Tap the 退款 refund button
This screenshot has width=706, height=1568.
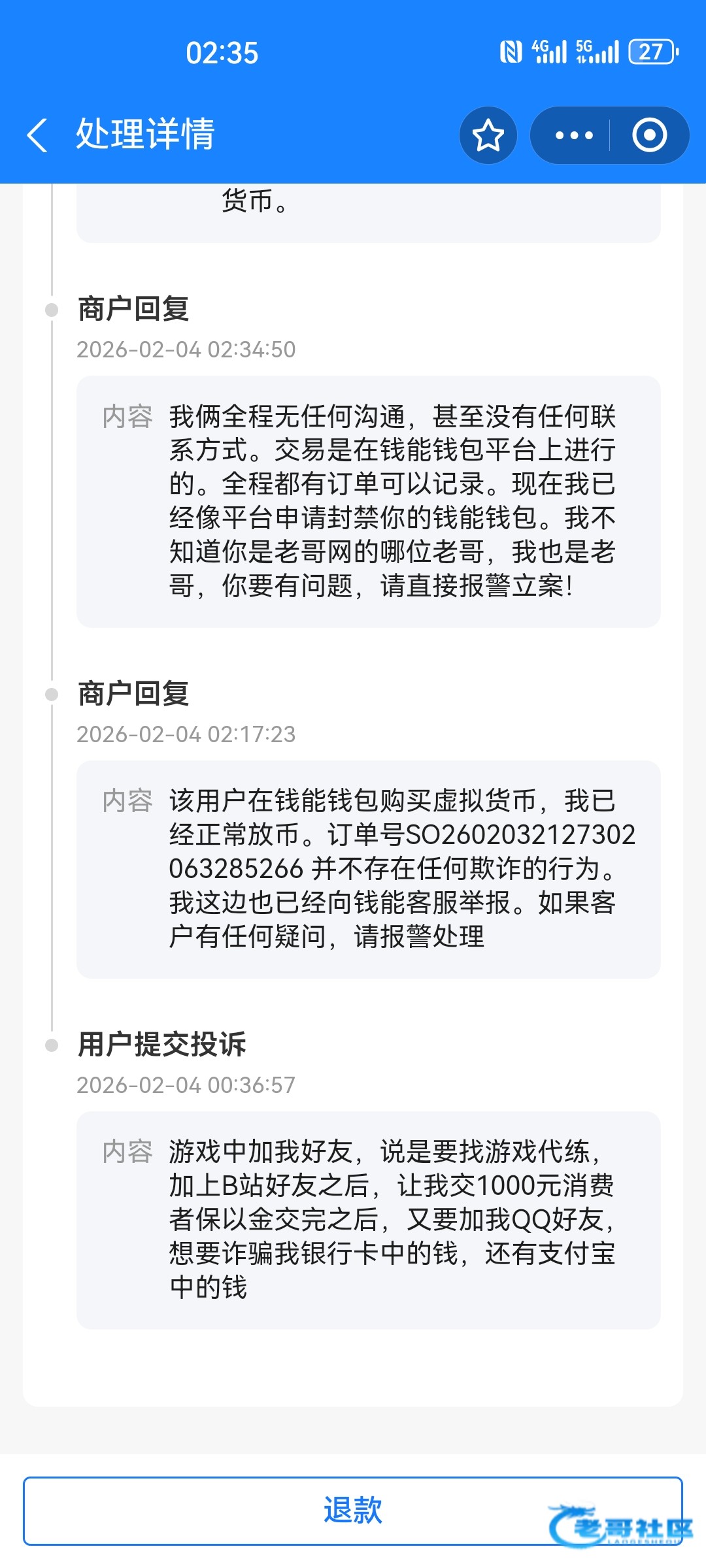352,1511
